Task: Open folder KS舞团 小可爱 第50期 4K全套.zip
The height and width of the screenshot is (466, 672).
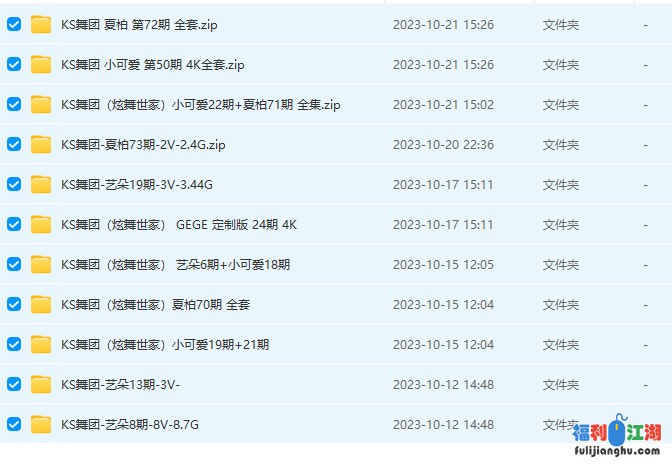Action: [x=152, y=65]
